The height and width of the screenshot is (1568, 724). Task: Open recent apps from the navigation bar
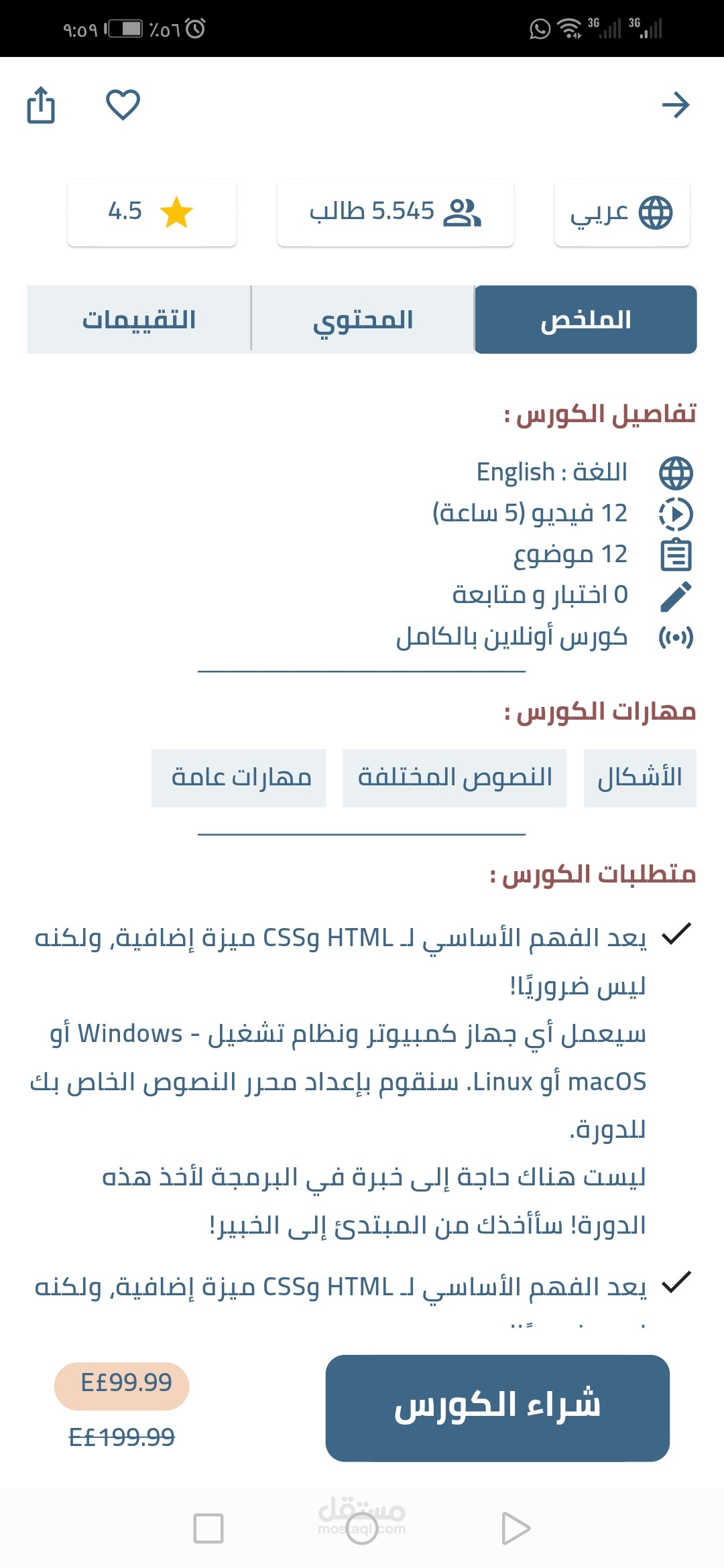point(208,1528)
